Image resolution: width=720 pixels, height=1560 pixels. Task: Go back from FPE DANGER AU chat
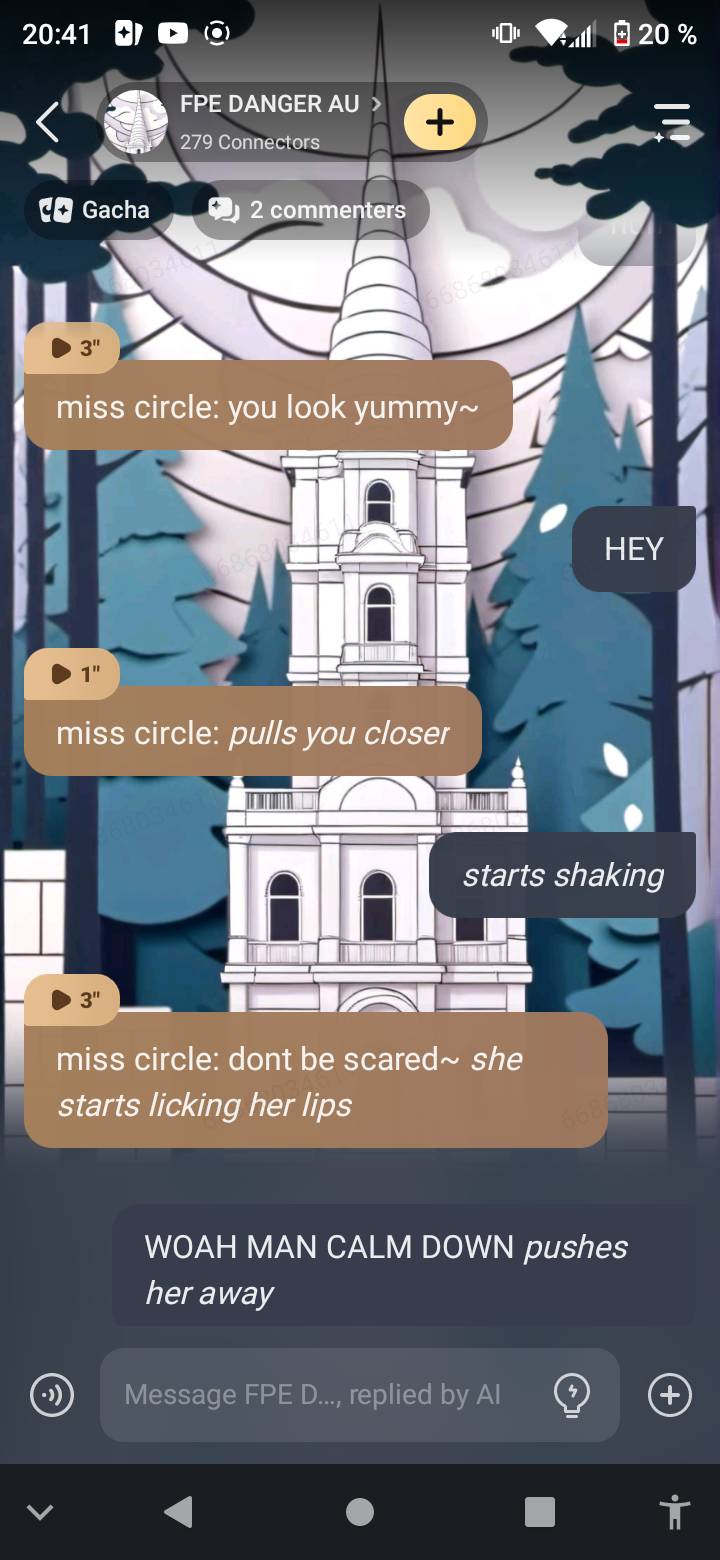click(47, 123)
